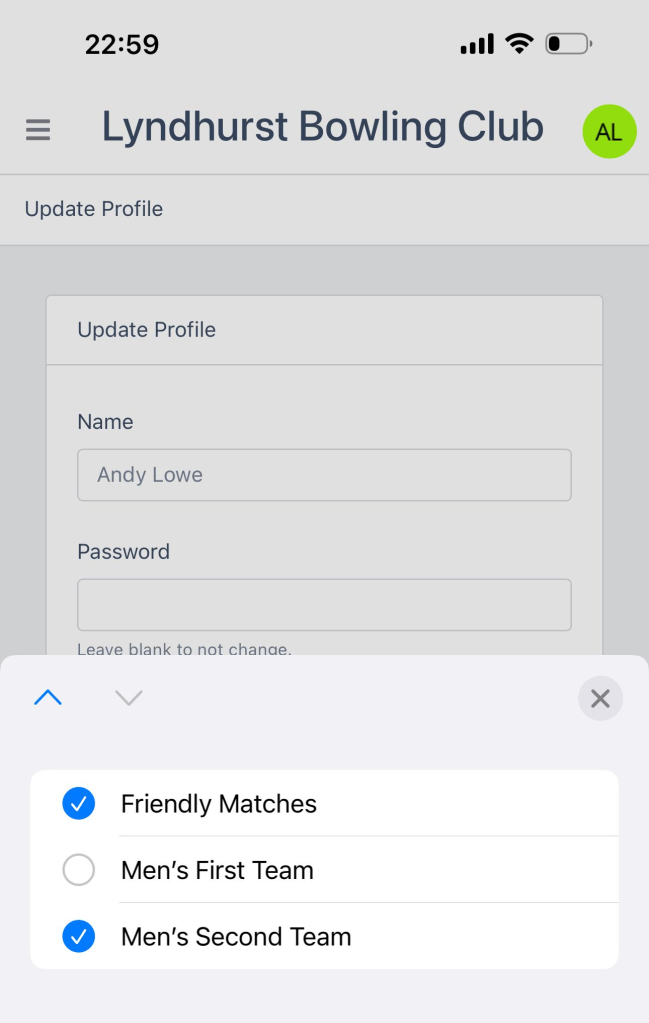Viewport: 649px width, 1023px height.
Task: Open the hamburger menu
Action: 38,130
